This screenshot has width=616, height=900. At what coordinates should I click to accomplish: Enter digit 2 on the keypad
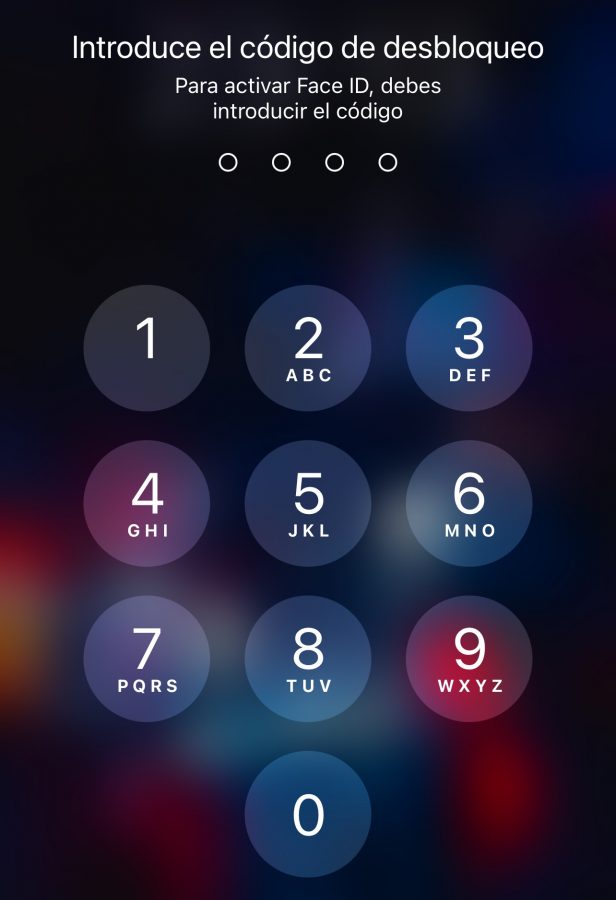308,348
